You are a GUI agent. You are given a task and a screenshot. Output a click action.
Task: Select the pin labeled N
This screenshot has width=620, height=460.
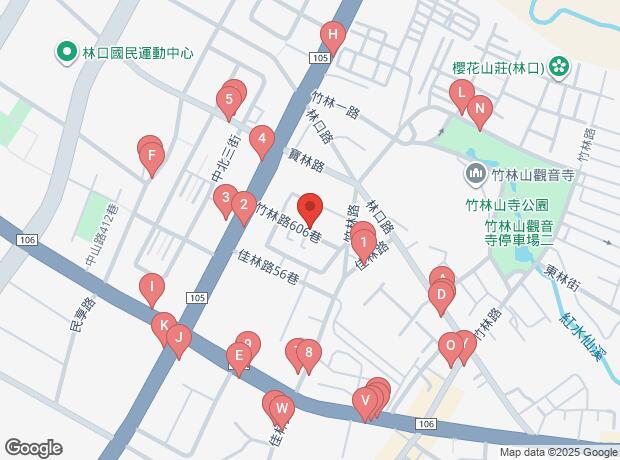(x=479, y=110)
